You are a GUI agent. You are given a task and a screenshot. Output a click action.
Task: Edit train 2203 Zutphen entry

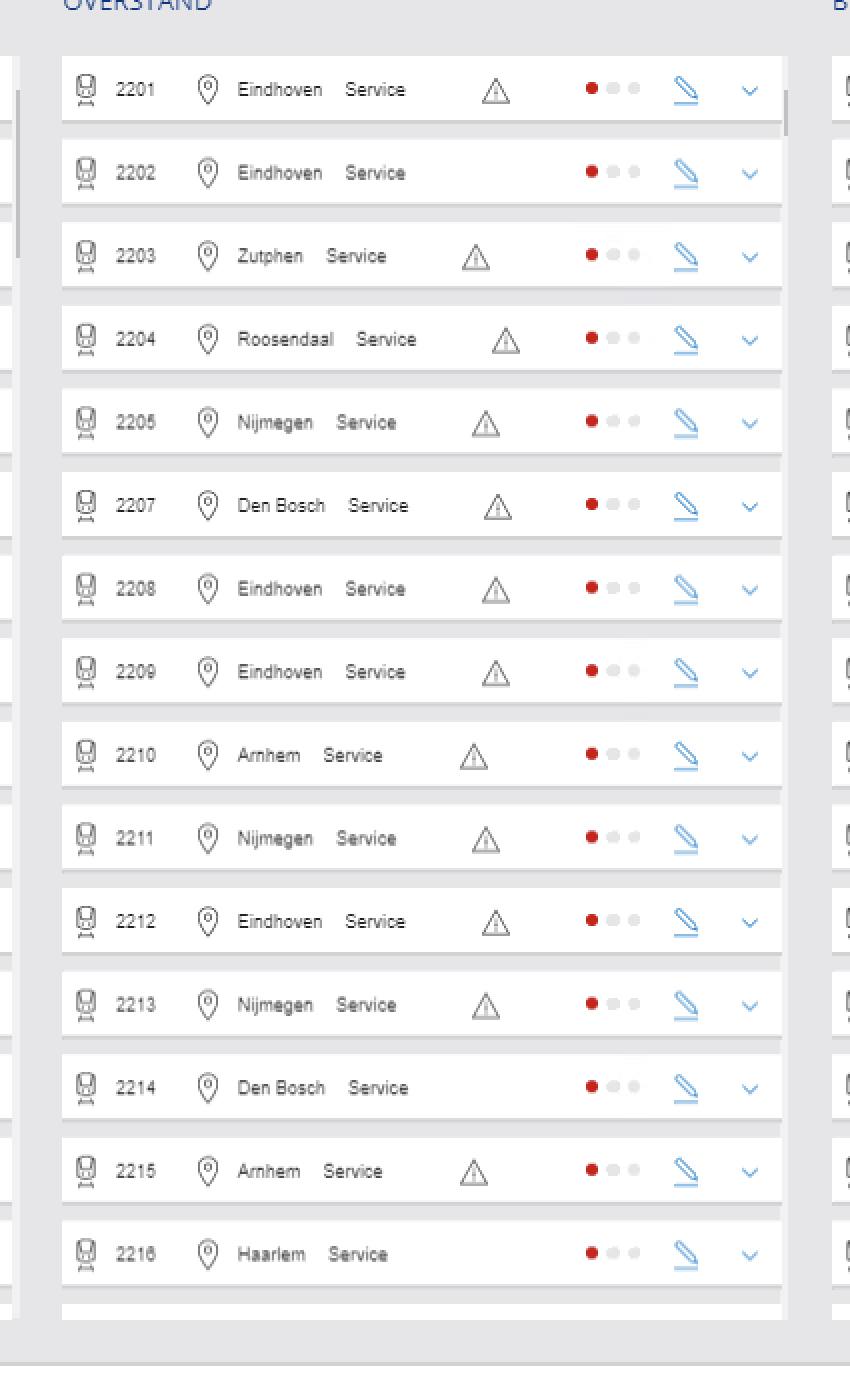(x=685, y=256)
